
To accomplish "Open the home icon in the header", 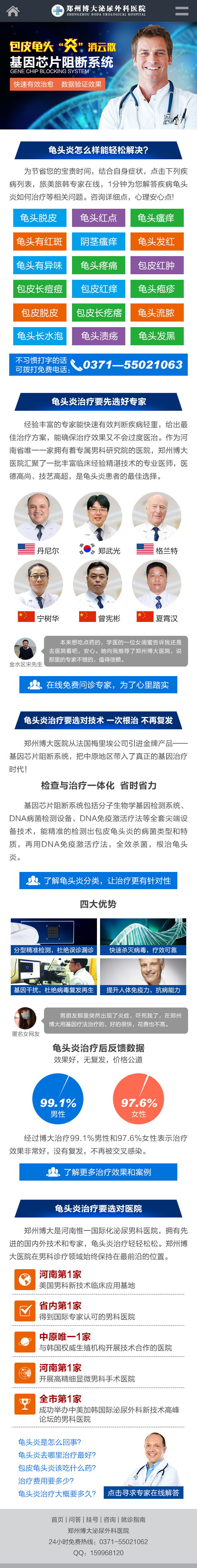I will (12, 11).
